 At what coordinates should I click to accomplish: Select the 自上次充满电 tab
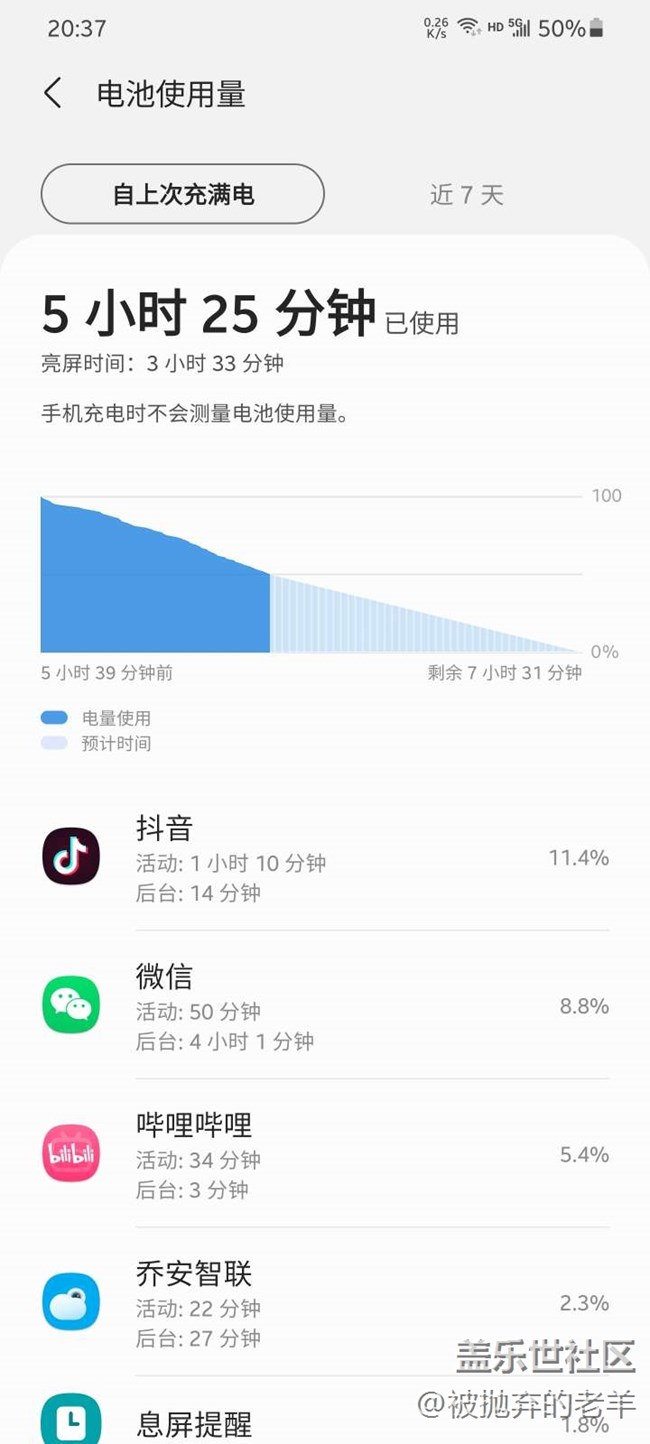point(183,194)
